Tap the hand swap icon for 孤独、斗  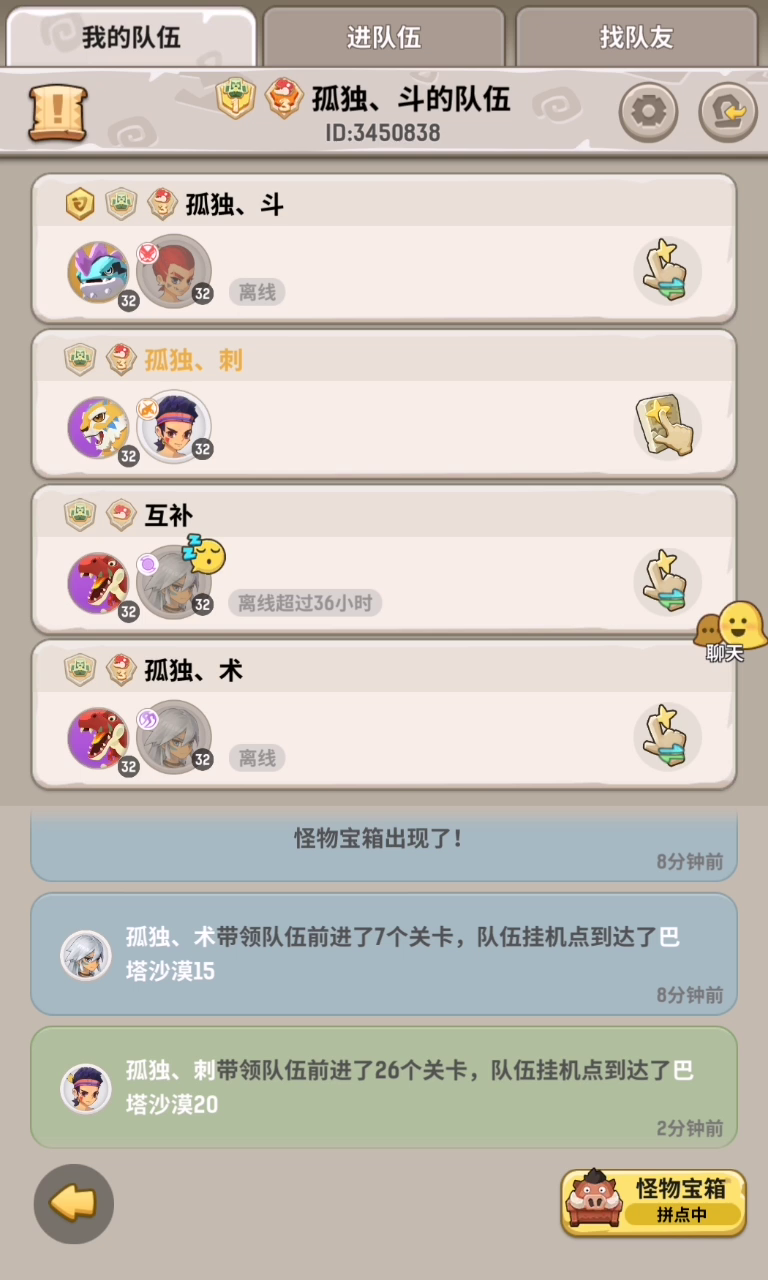point(667,271)
